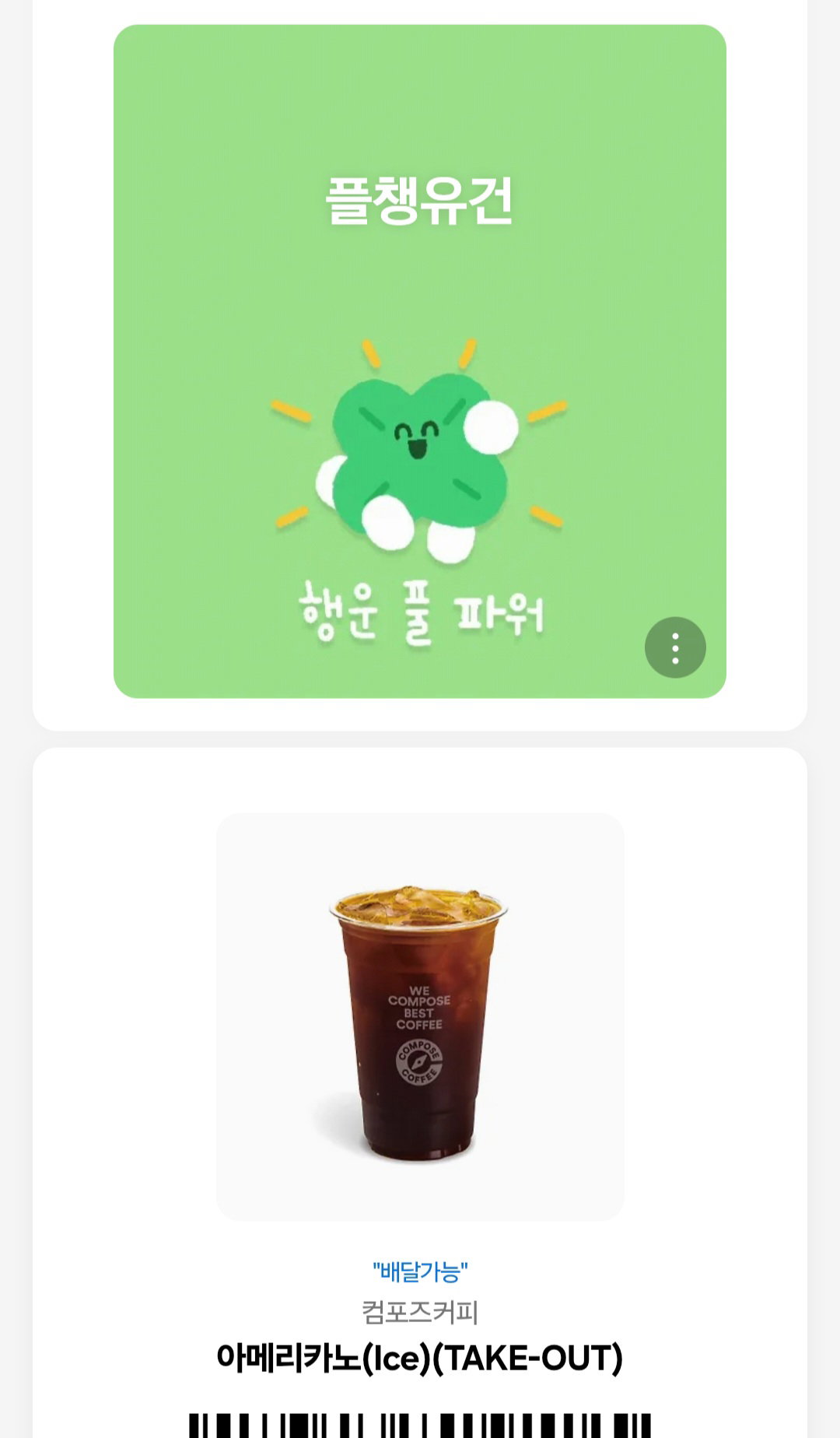Open the iced Americano product image
The image size is (840, 1438).
[420, 1017]
